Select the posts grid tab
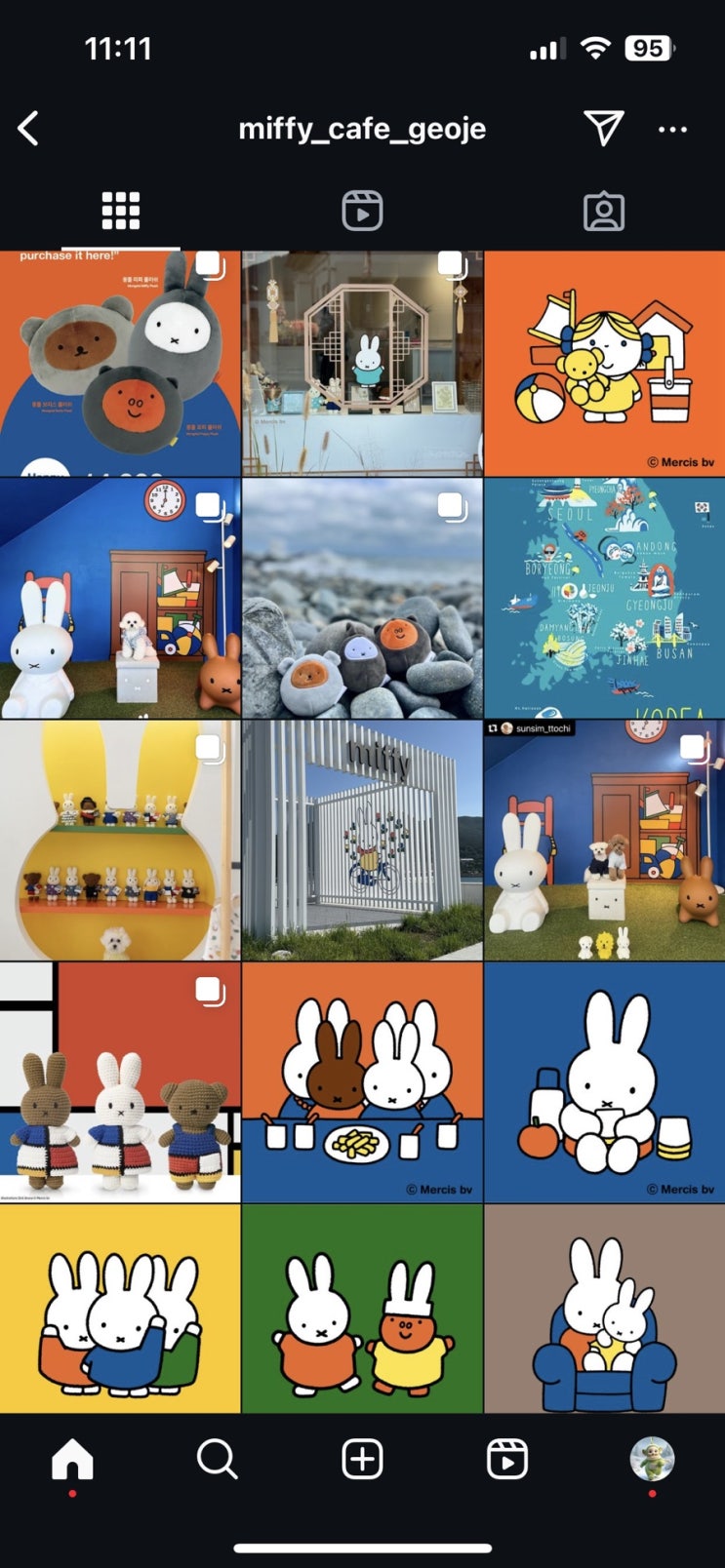 pos(121,211)
